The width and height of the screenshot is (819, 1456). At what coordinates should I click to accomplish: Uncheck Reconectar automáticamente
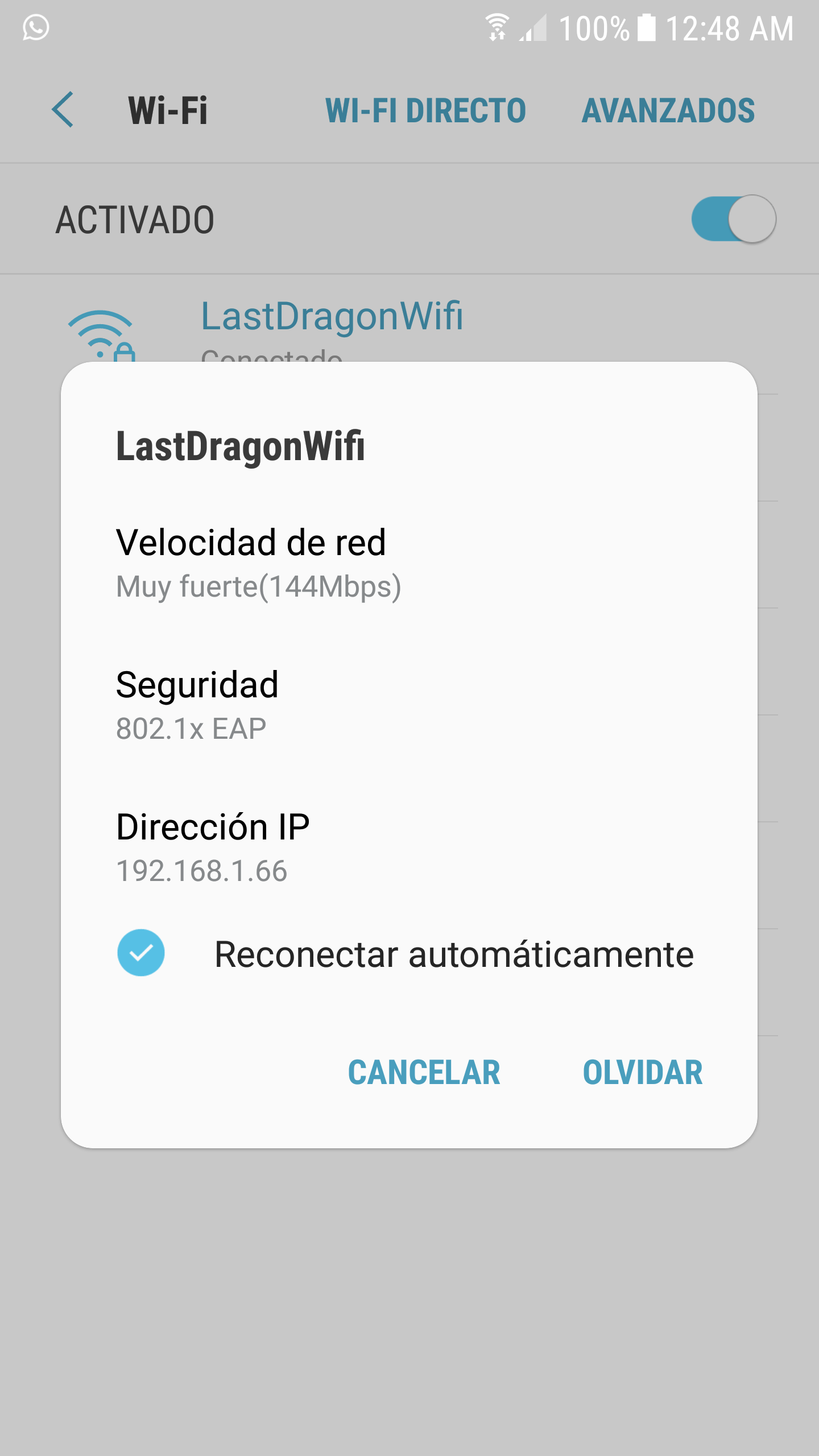pos(141,953)
